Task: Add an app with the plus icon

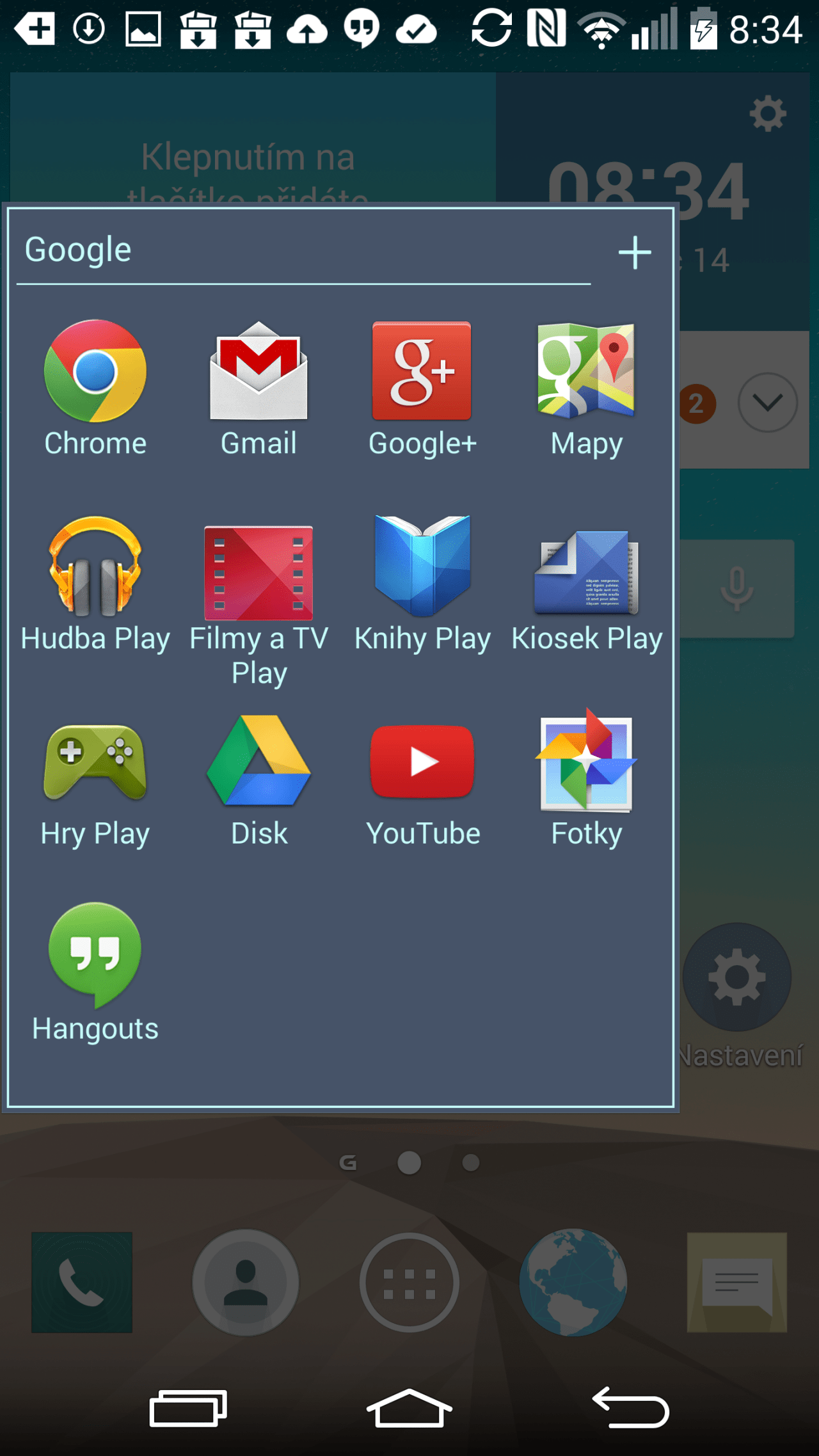Action: click(x=634, y=253)
